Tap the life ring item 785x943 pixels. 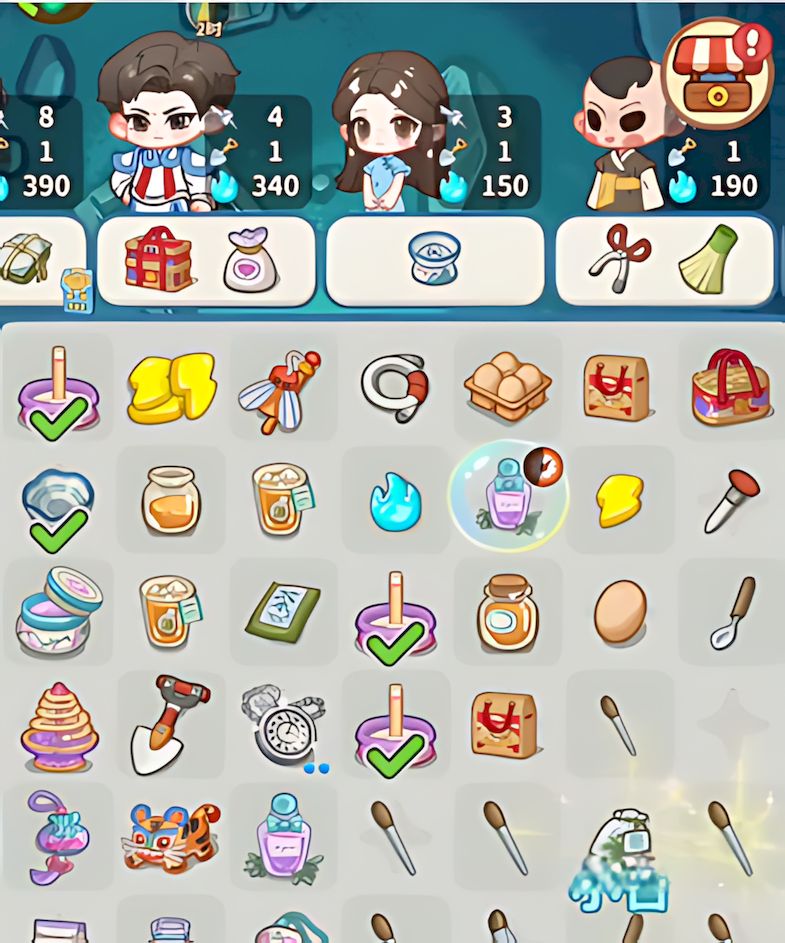tap(394, 385)
